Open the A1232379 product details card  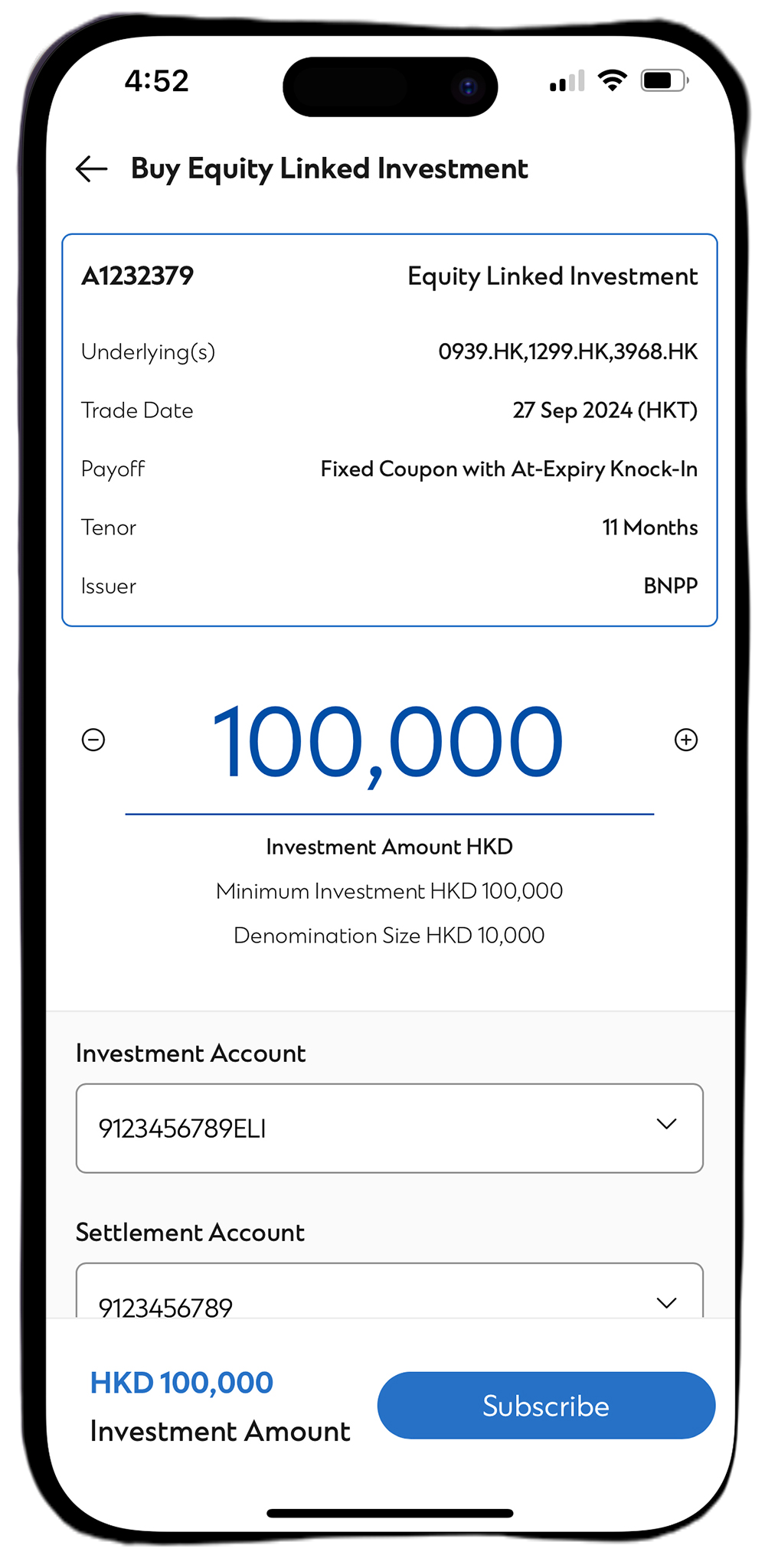click(389, 430)
